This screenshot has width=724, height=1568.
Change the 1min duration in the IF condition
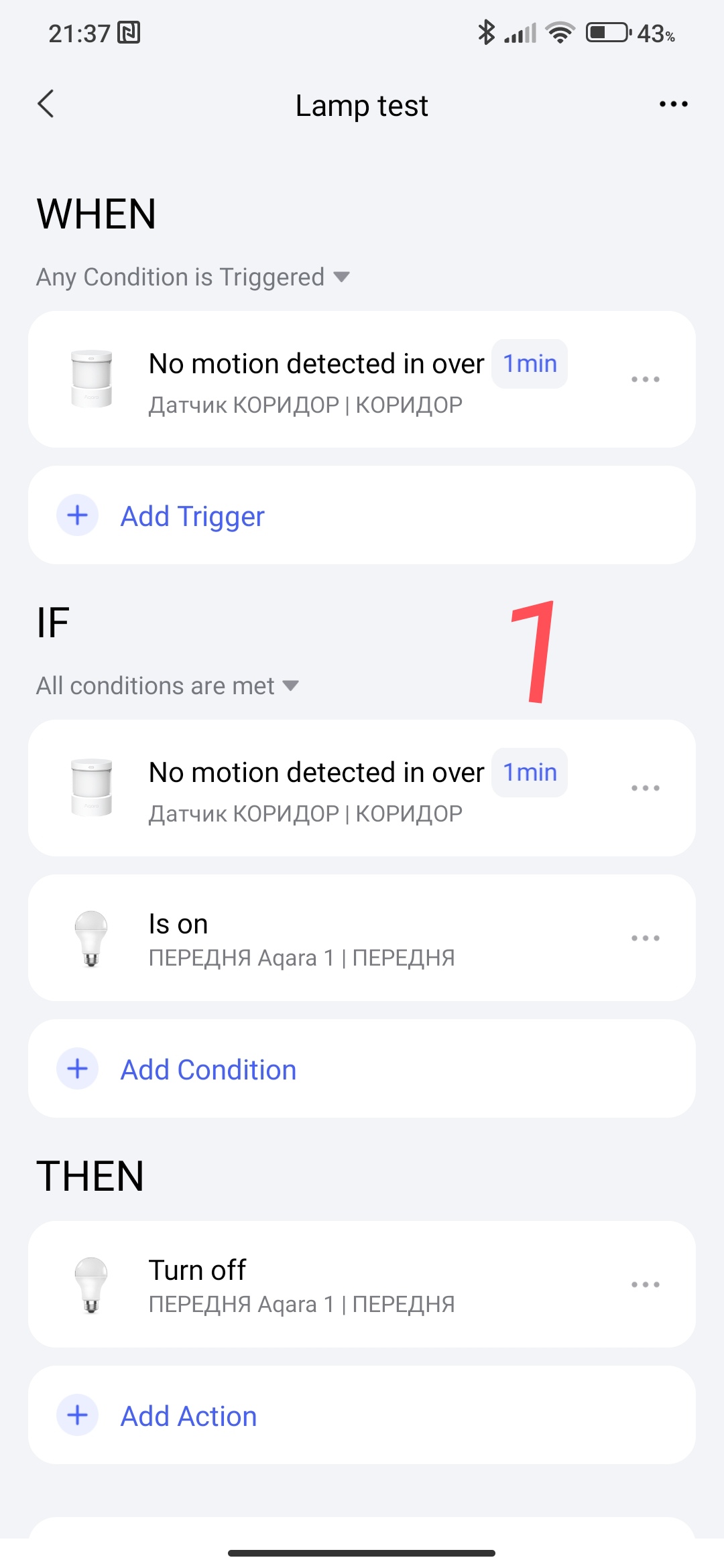tap(530, 773)
